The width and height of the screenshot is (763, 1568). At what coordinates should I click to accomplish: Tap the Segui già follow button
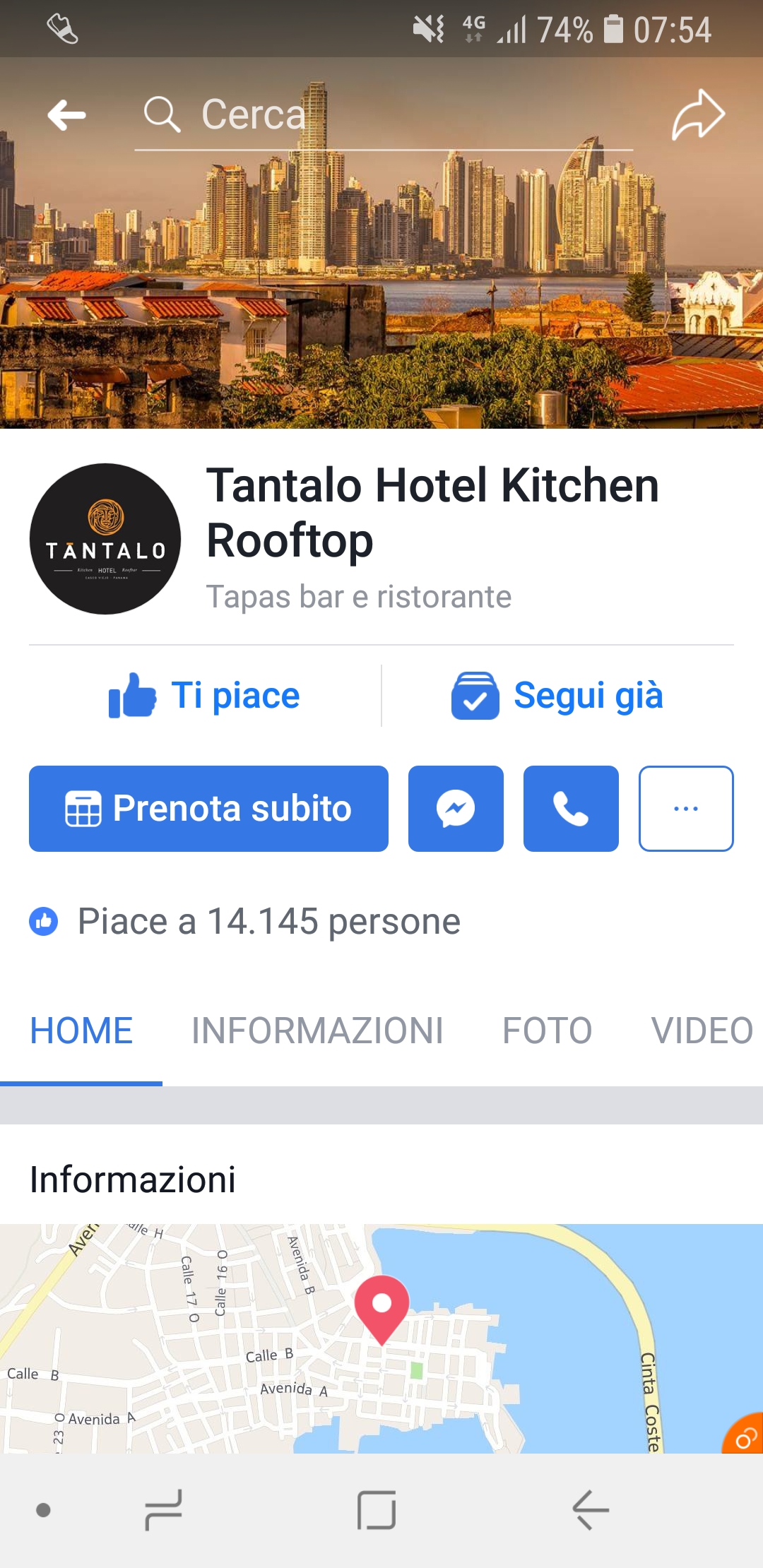point(557,696)
